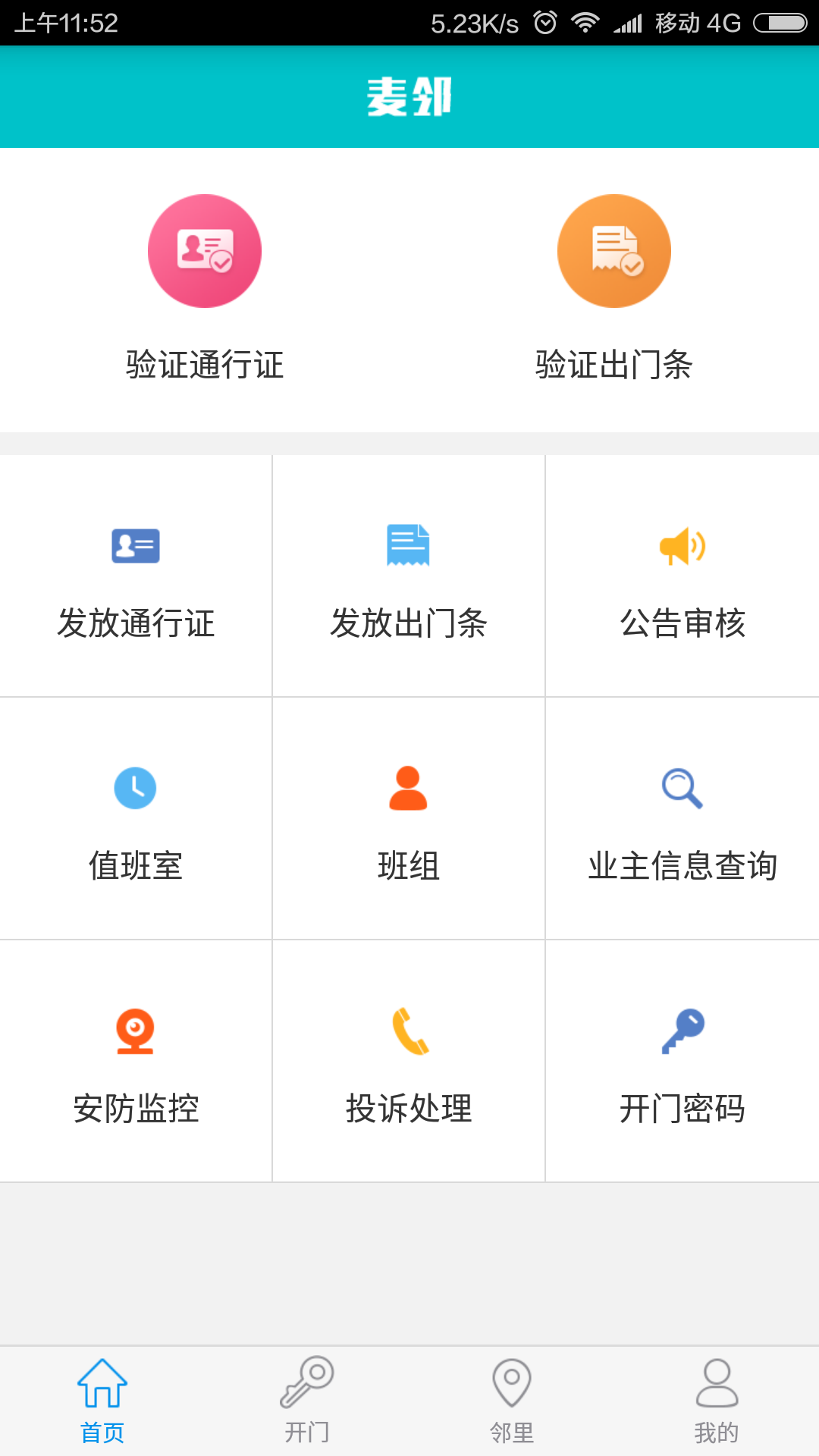Open the 班组 team member icon

409,789
